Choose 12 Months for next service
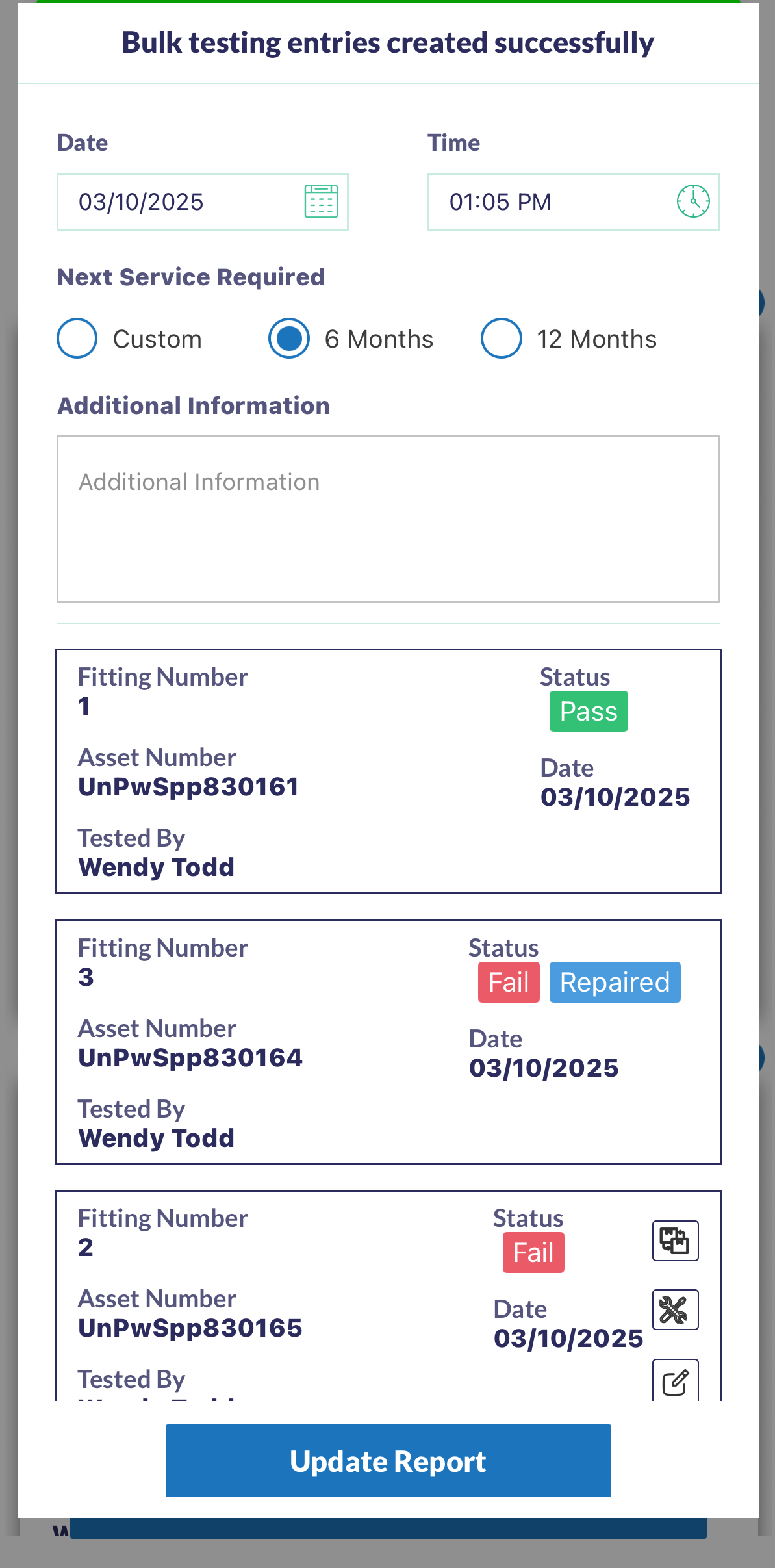 pos(501,339)
